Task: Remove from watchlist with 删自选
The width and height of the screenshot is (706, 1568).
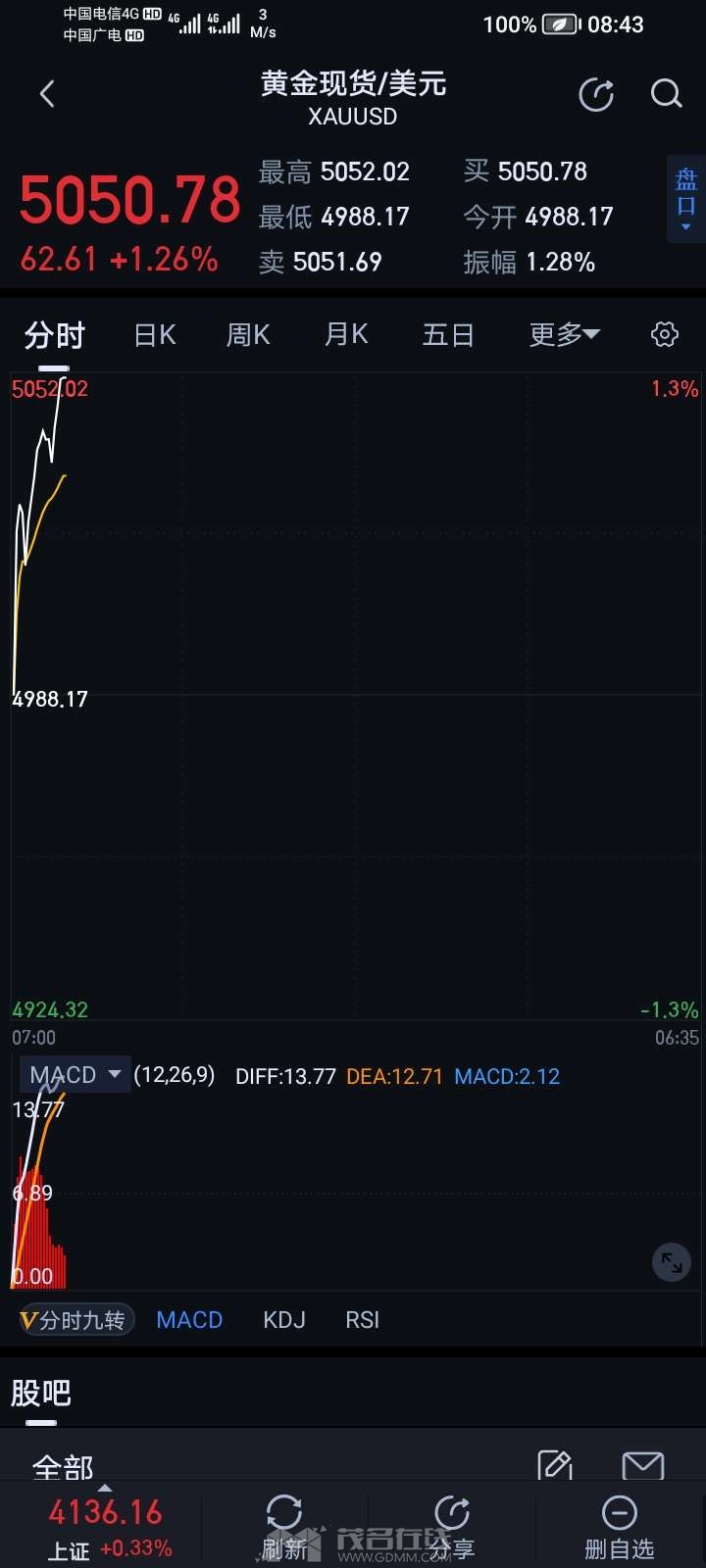Action: [x=619, y=1527]
